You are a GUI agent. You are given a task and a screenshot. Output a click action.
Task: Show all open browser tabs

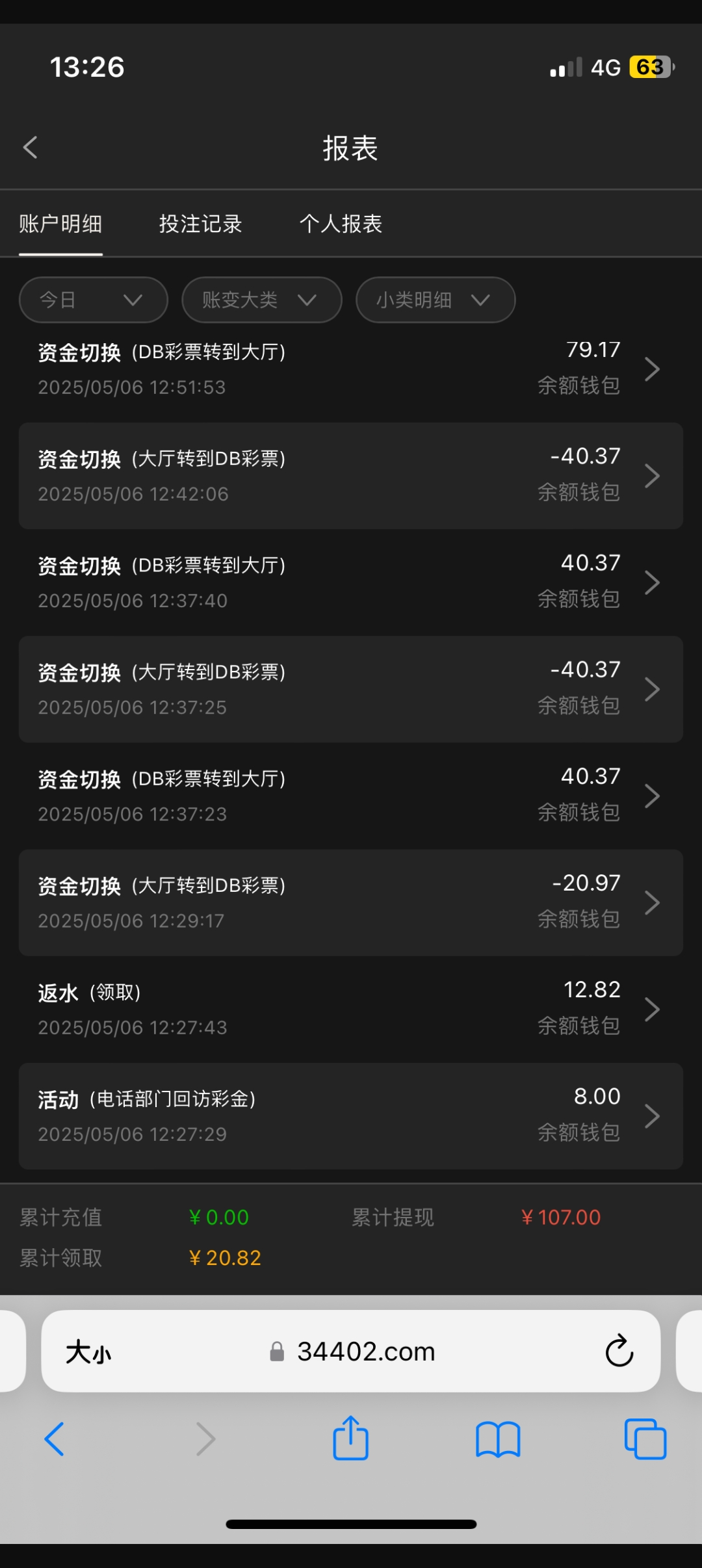645,1439
